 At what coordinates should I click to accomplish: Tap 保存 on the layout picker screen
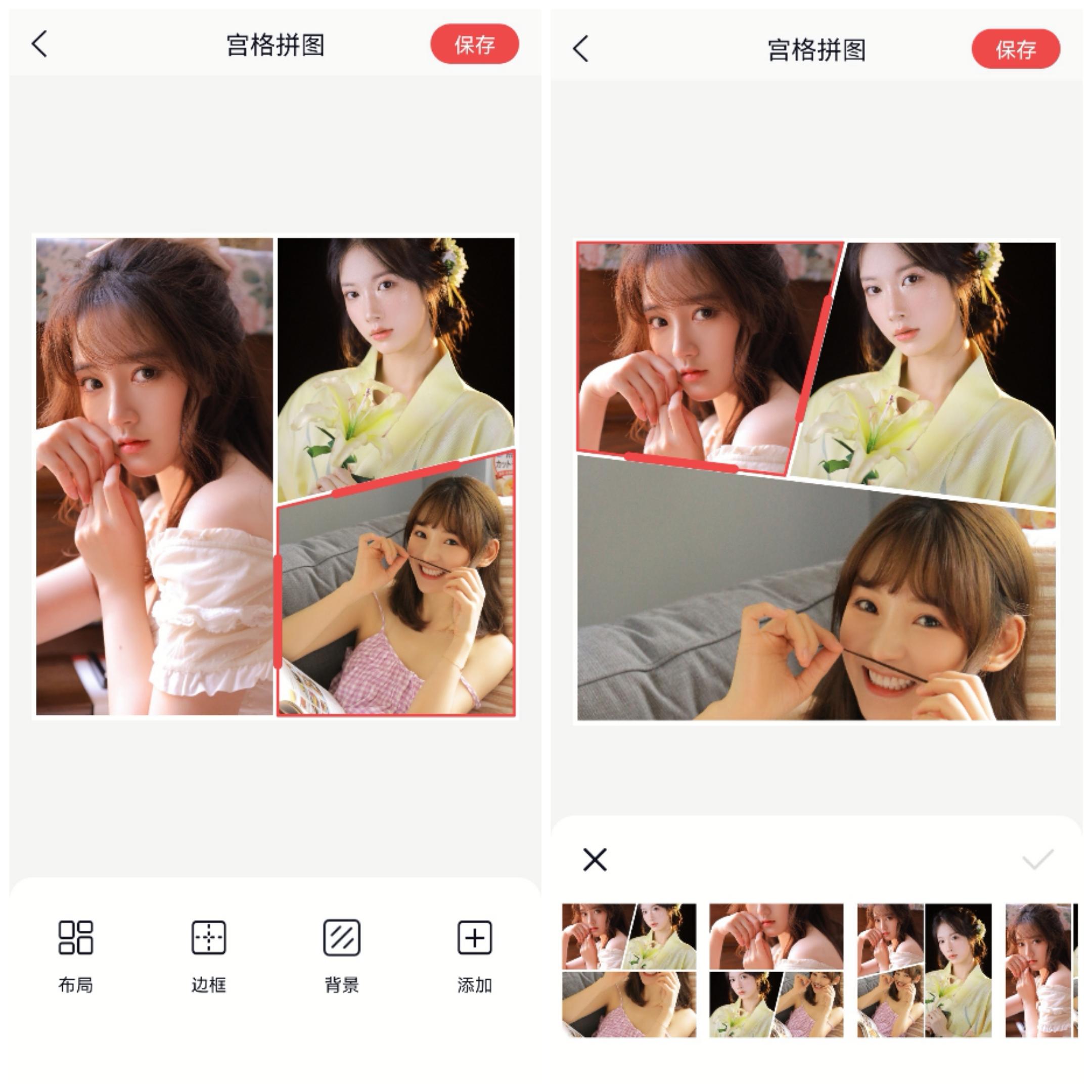coord(1016,49)
